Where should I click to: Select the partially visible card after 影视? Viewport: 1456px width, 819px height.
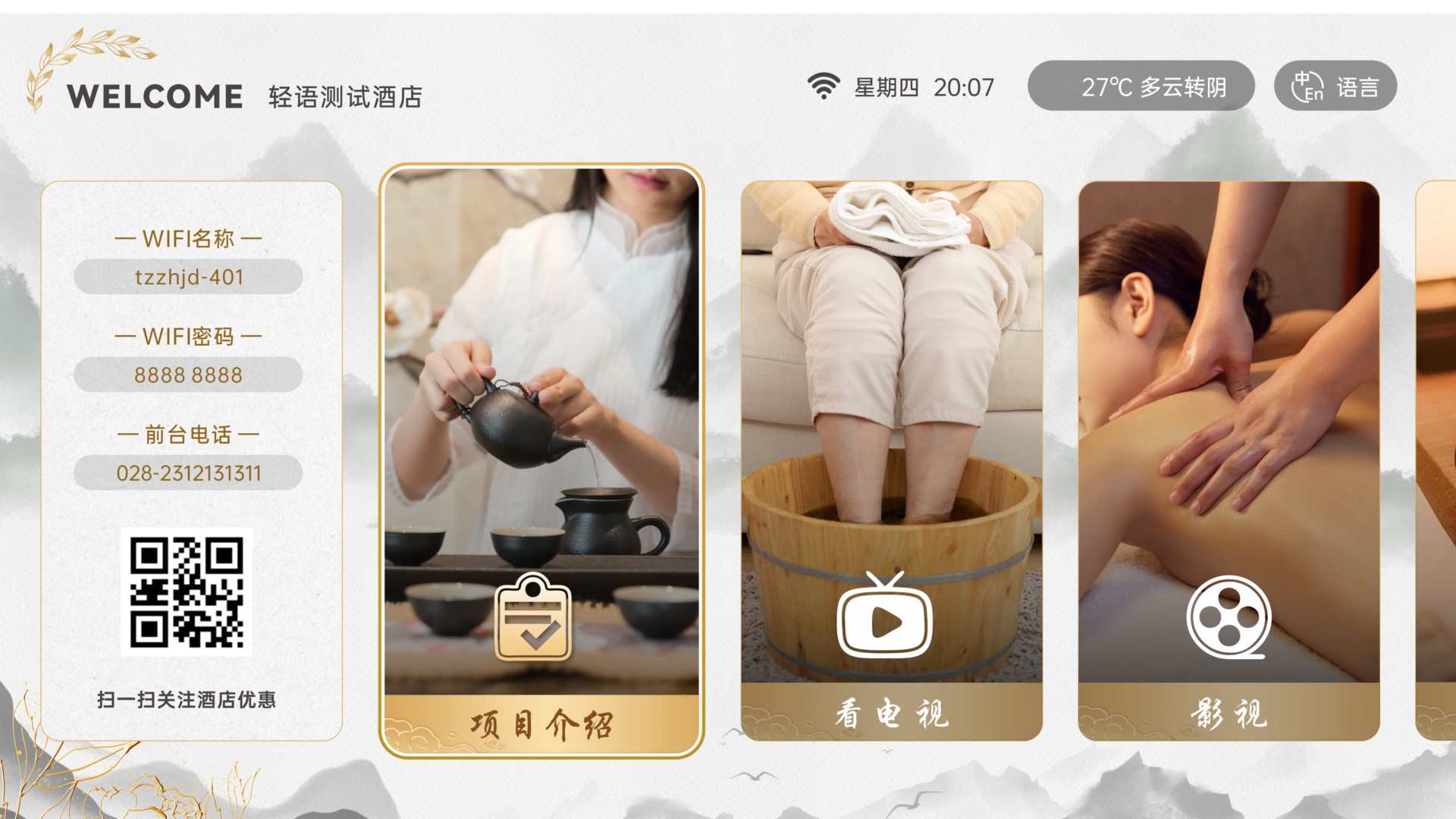coord(1437,460)
